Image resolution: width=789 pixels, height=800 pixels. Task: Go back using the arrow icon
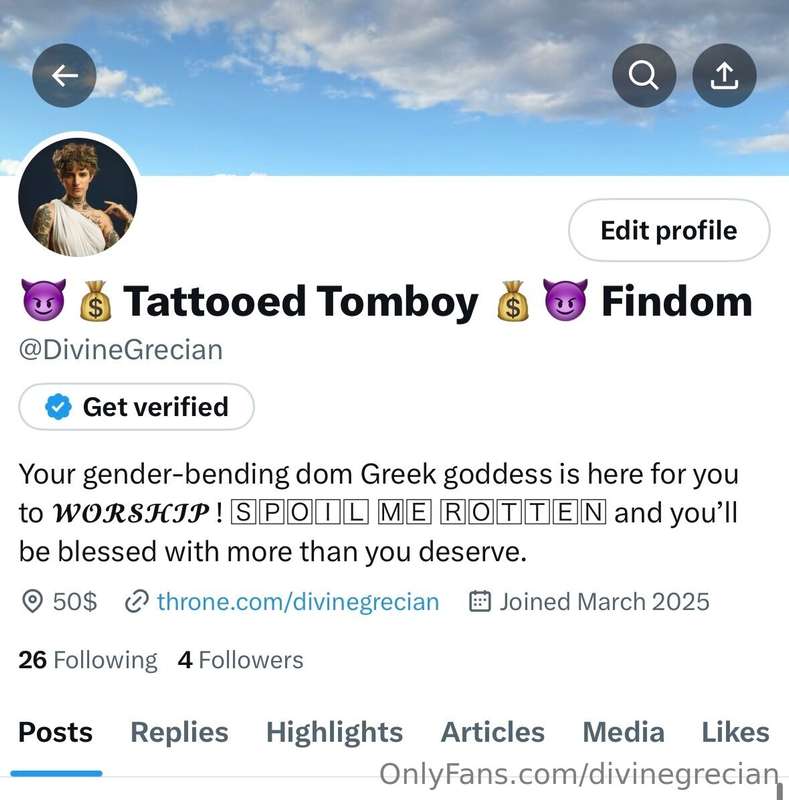pyautogui.click(x=64, y=76)
